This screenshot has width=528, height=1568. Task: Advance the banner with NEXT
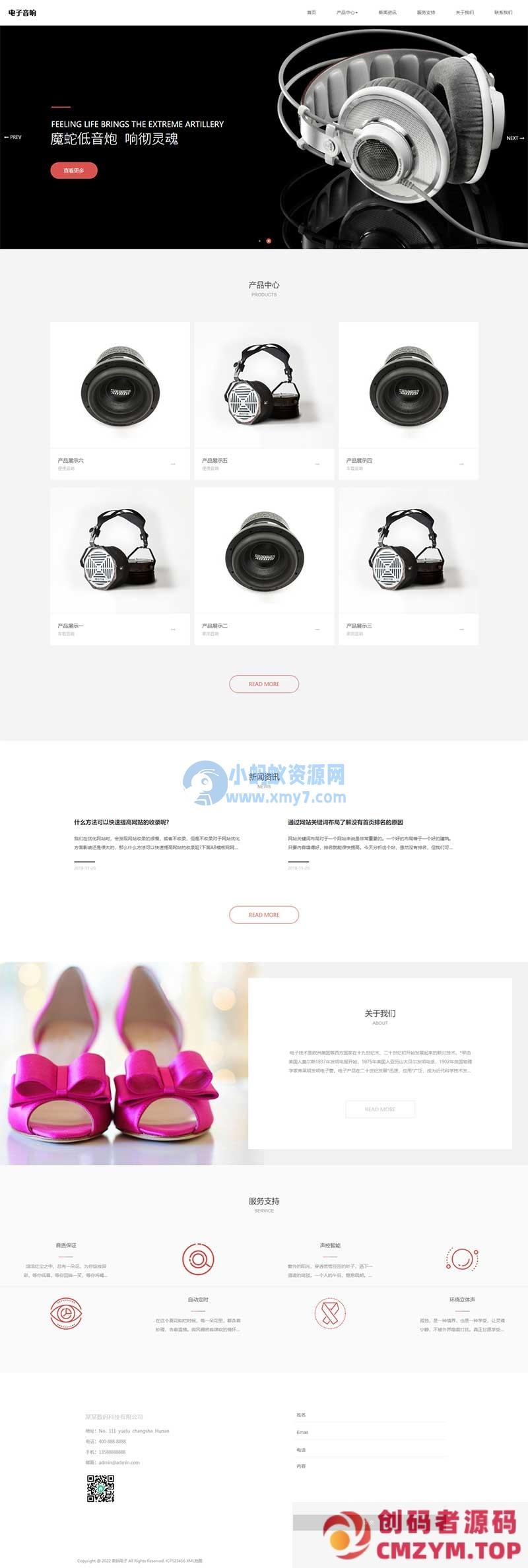[515, 138]
